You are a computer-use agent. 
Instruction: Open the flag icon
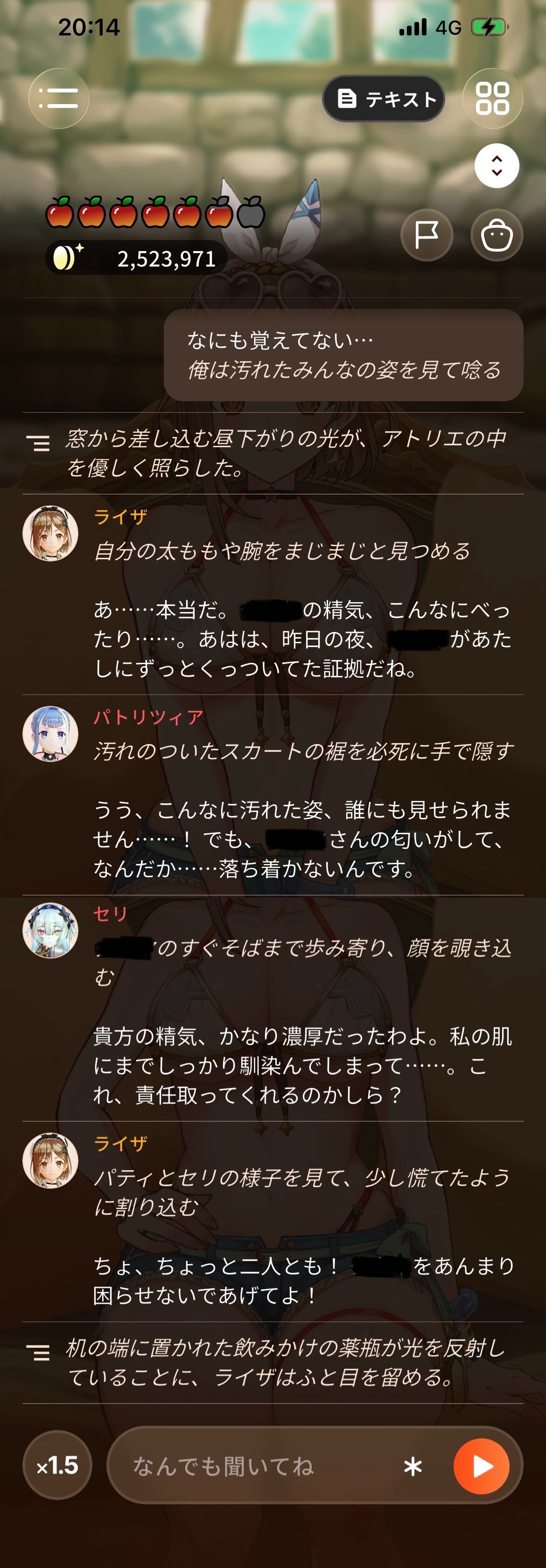click(427, 235)
